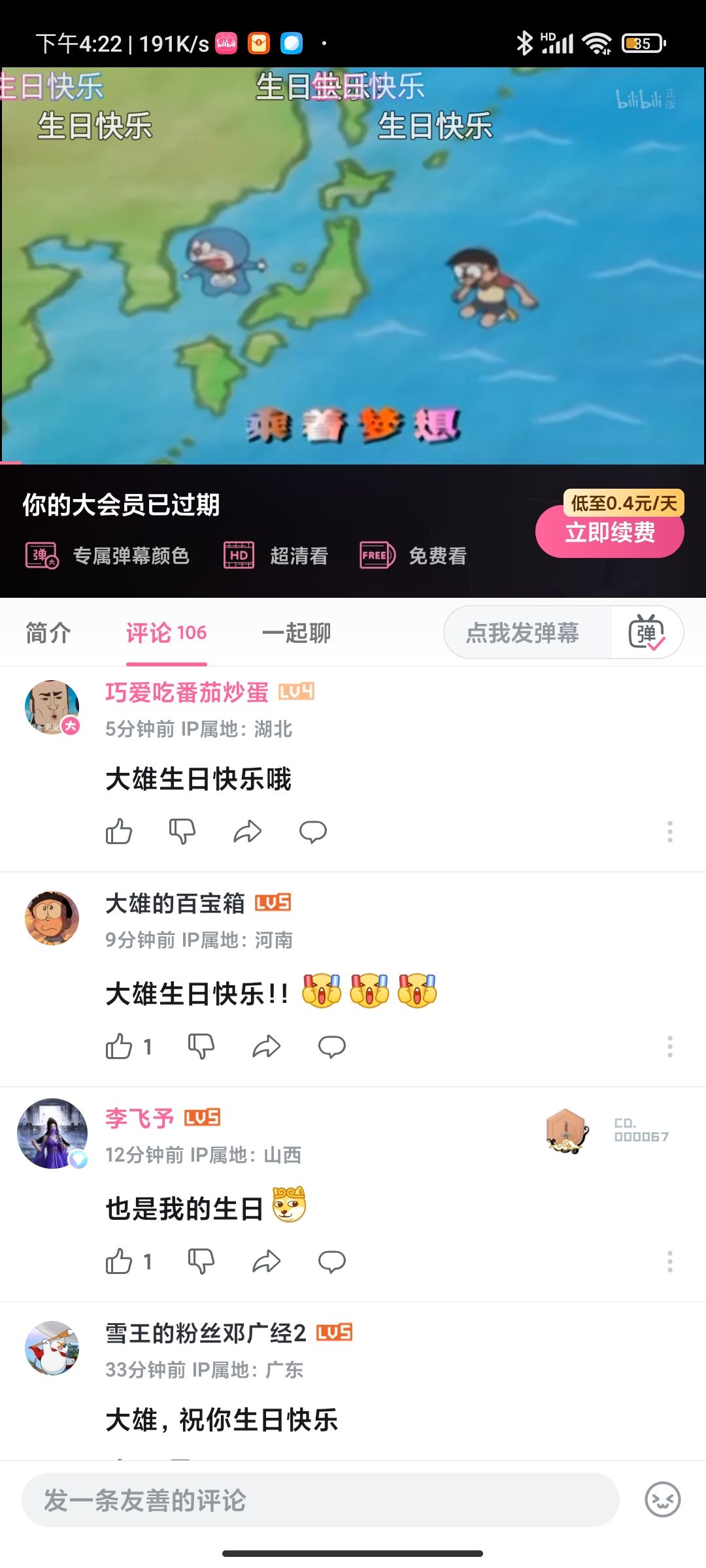706x1568 pixels.
Task: Toggle the danmaku display switch icon
Action: pos(647,632)
